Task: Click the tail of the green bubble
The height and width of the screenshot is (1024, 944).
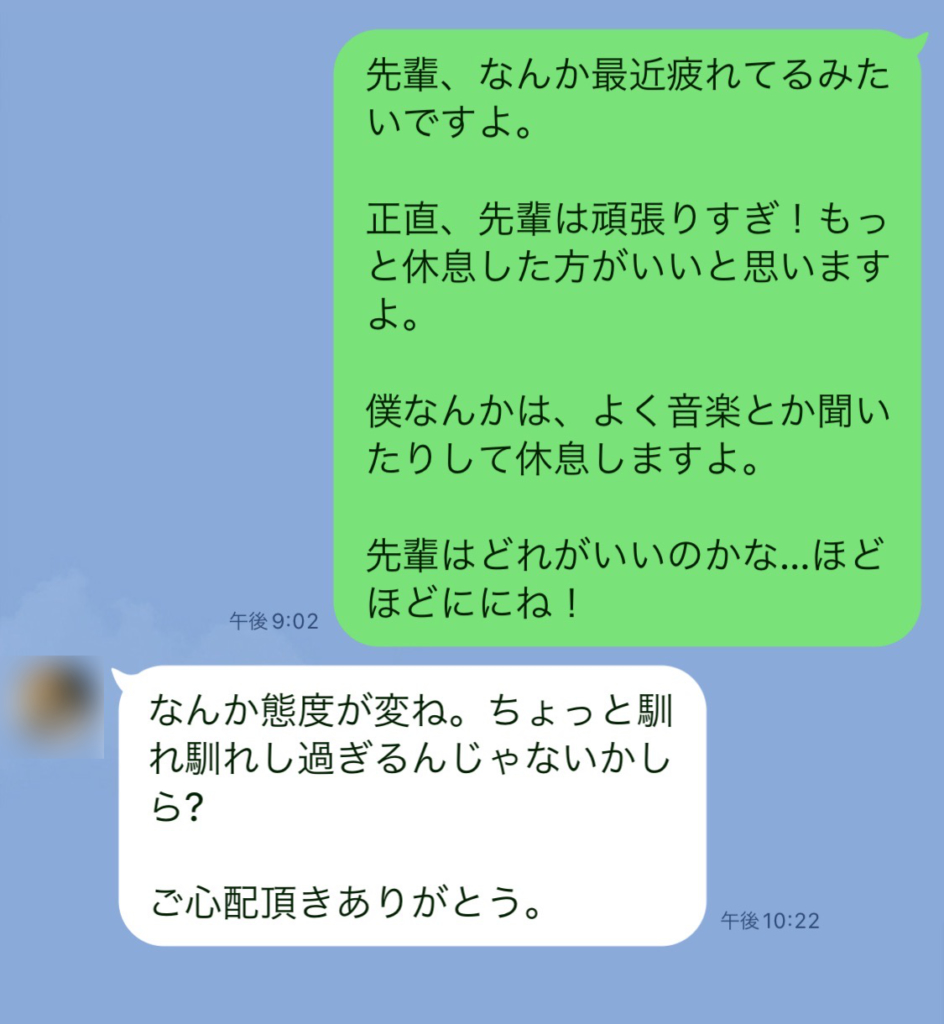Action: (x=925, y=35)
